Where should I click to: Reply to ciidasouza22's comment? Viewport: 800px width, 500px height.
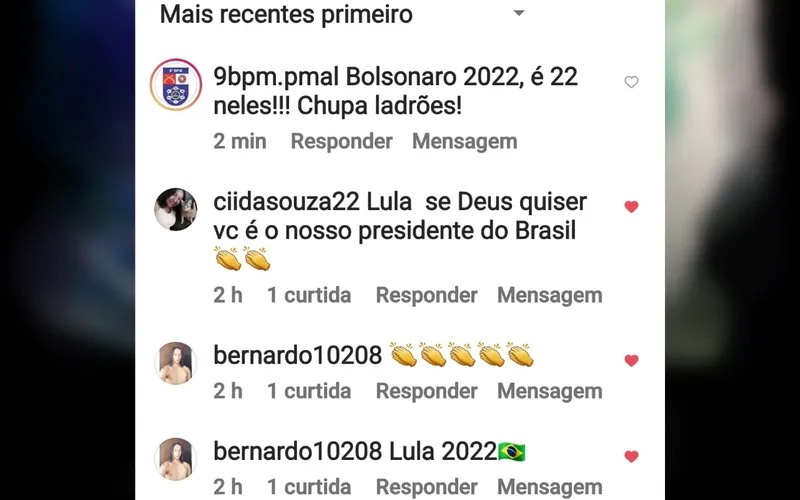point(426,295)
